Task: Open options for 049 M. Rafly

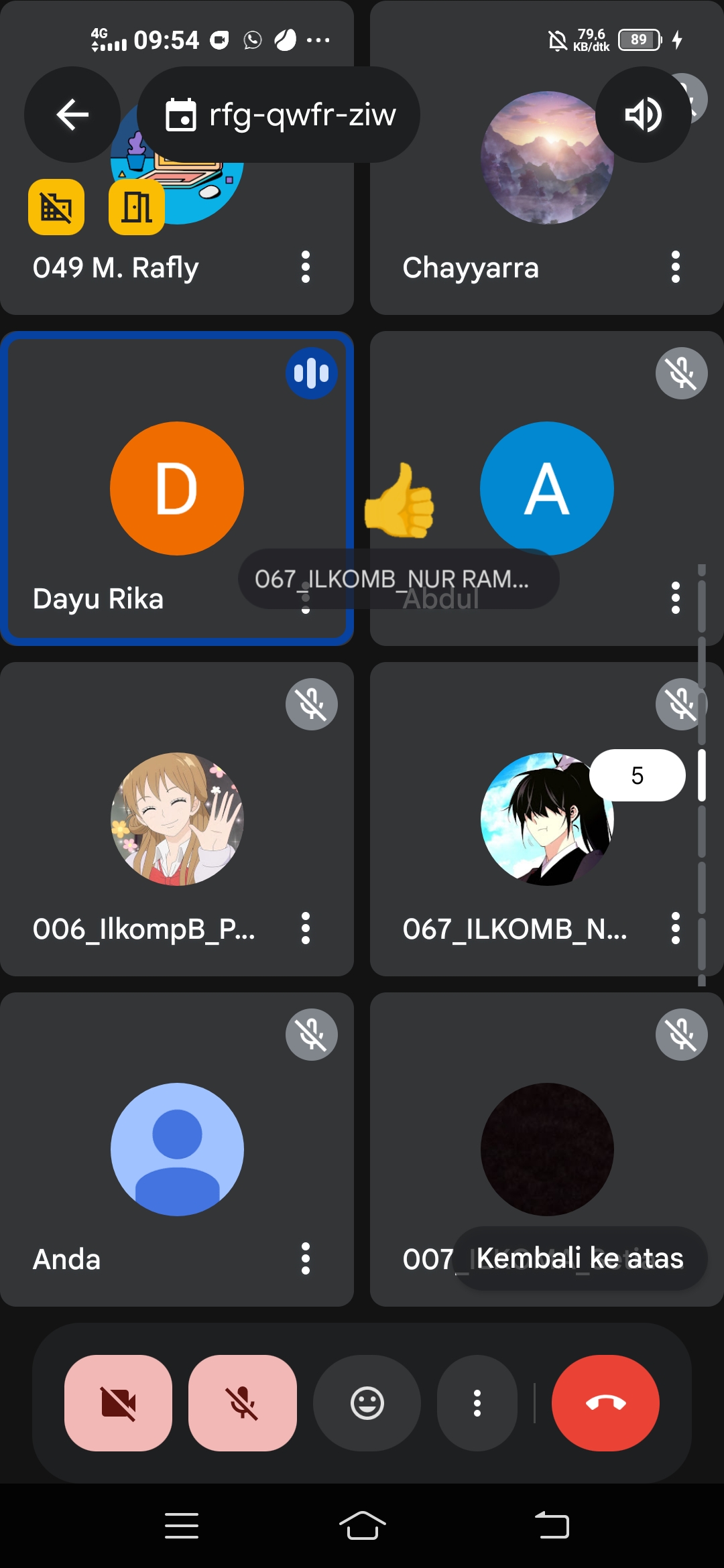Action: click(306, 267)
